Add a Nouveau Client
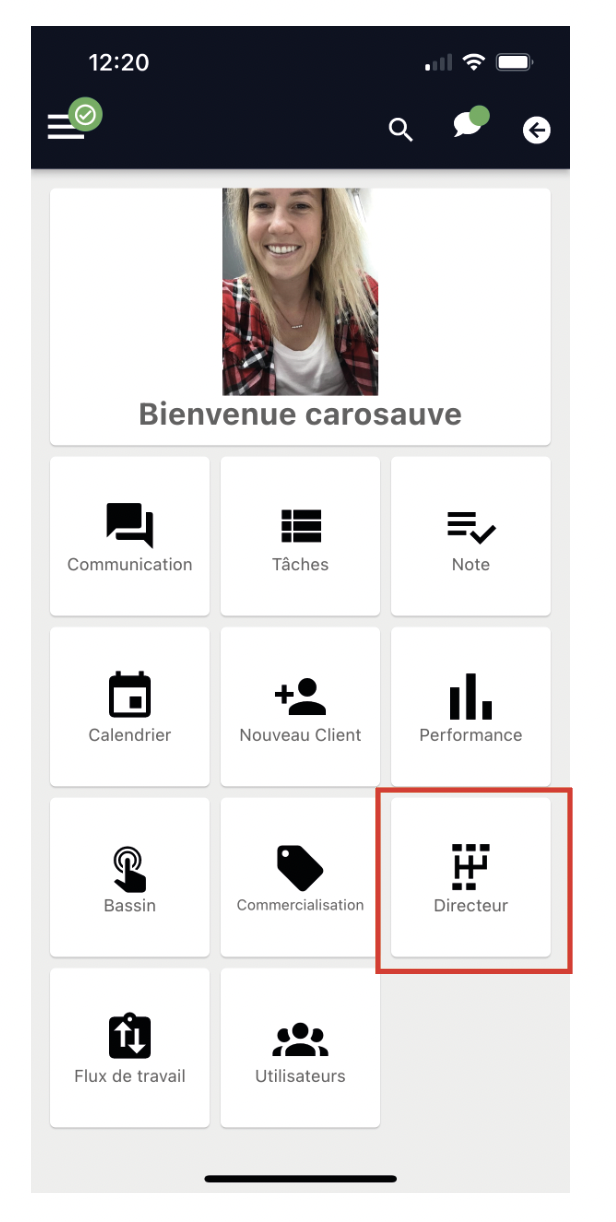This screenshot has width=616, height=1222. pyautogui.click(x=300, y=706)
